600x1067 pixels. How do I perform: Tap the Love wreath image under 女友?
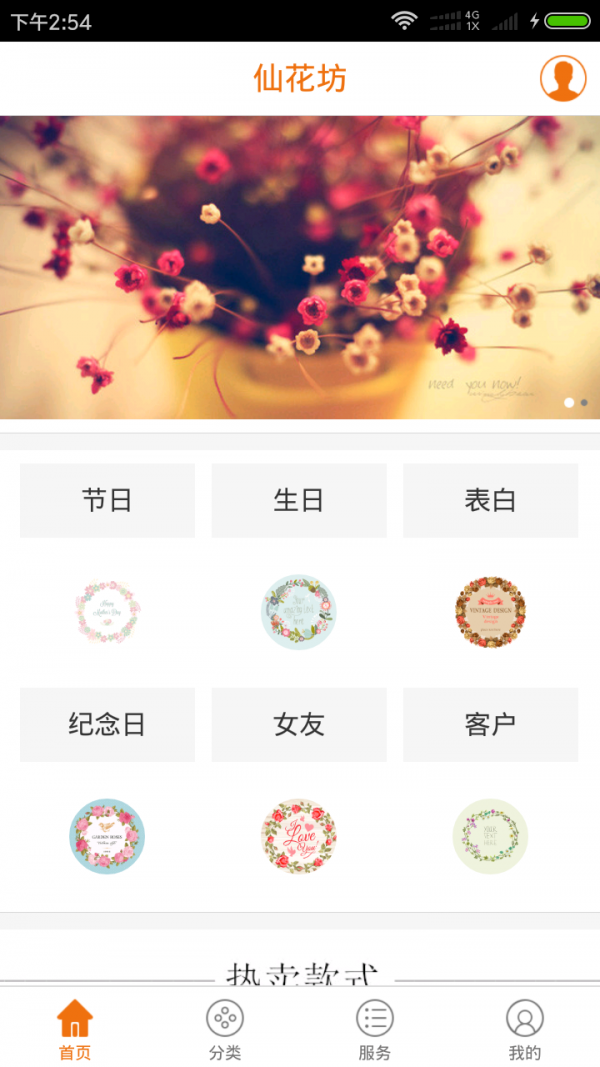(x=298, y=836)
